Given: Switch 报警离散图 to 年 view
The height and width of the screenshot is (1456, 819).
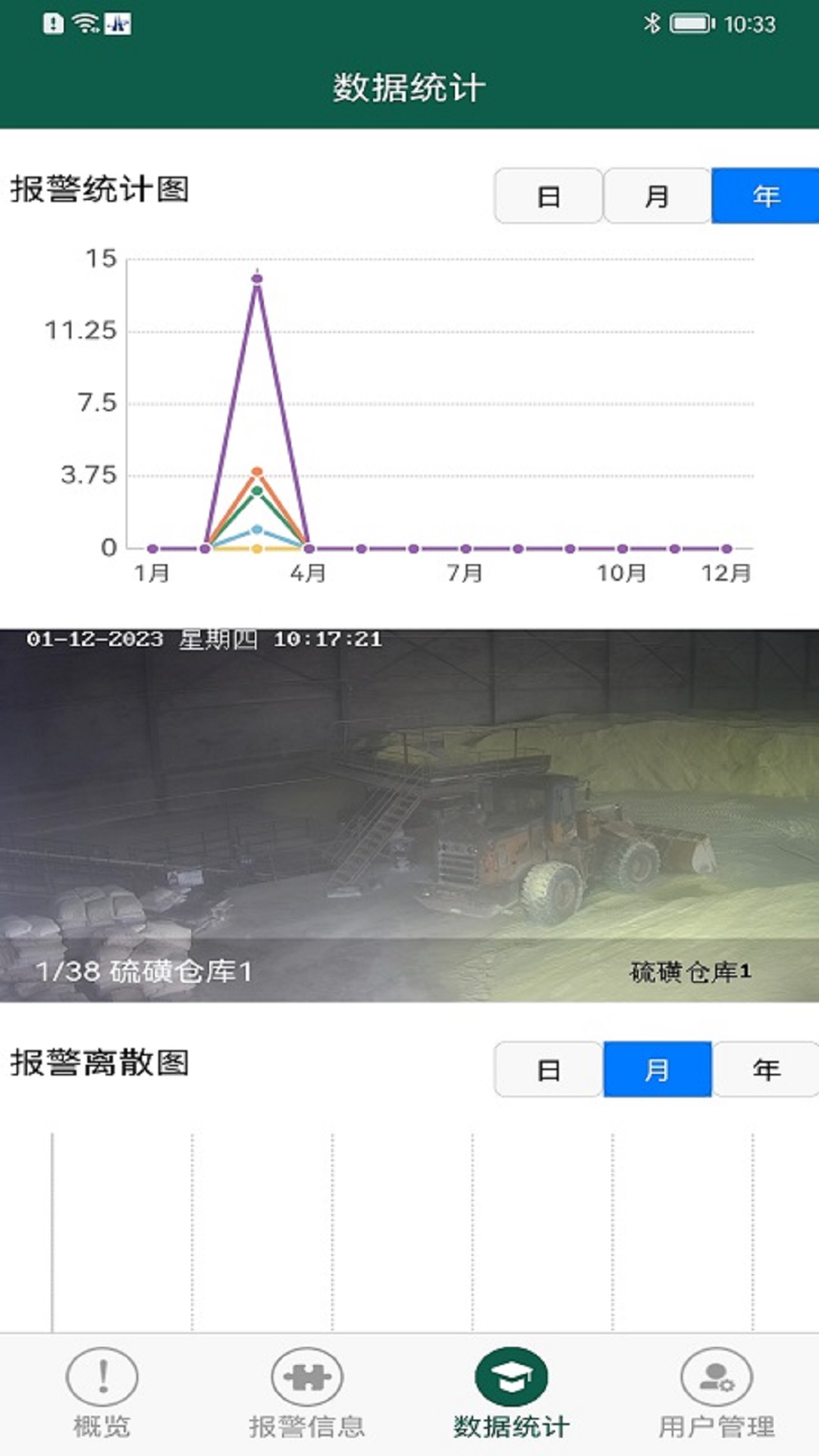Looking at the screenshot, I should point(766,1070).
